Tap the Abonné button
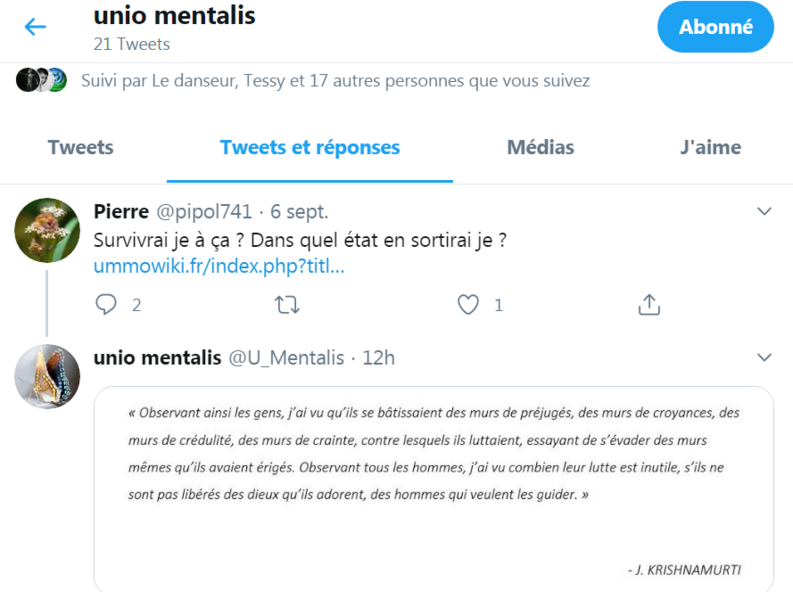 (x=715, y=27)
